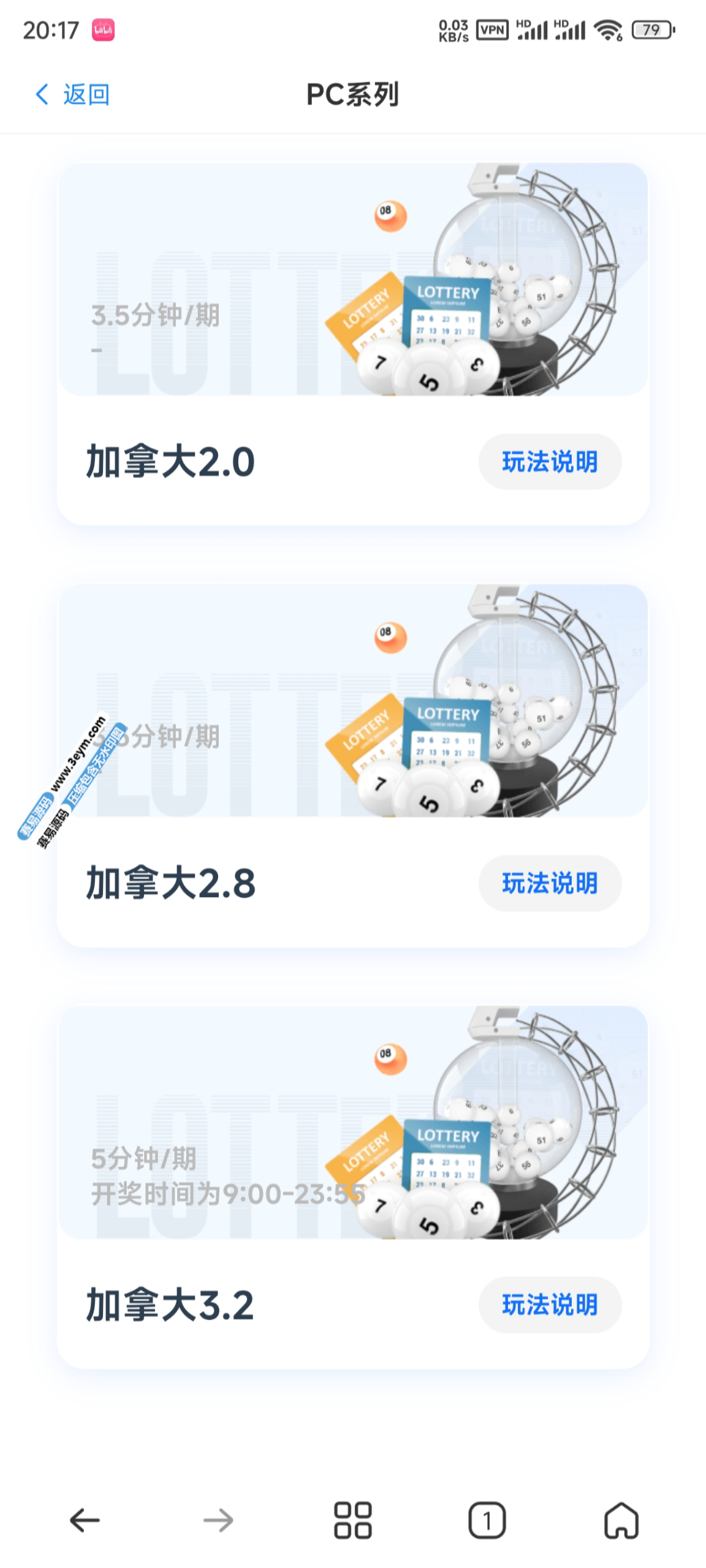
Task: View 玩法说明 for 加拿大2.0
Action: point(549,461)
